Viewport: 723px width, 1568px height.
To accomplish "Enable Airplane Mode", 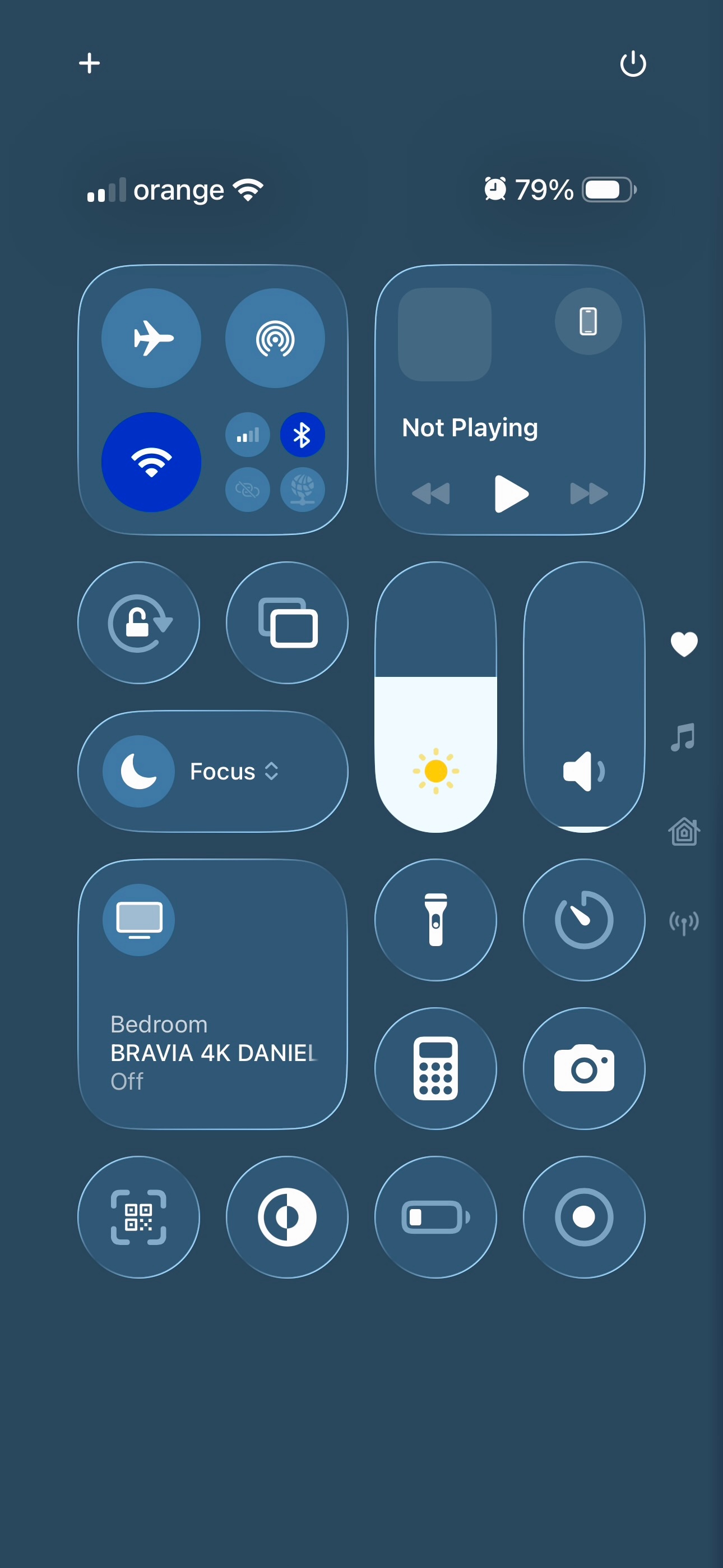I will click(151, 338).
